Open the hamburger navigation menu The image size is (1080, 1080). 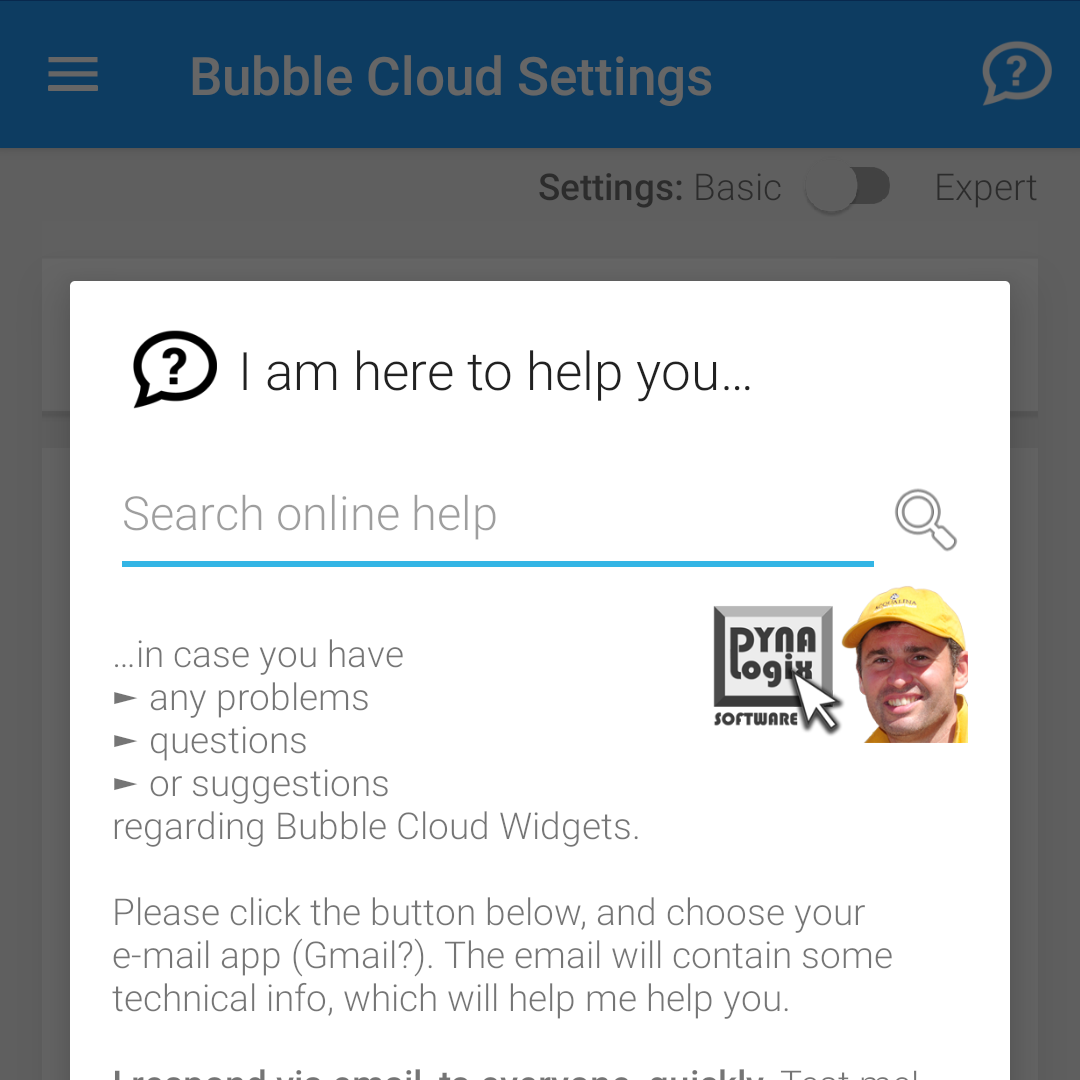point(73,75)
